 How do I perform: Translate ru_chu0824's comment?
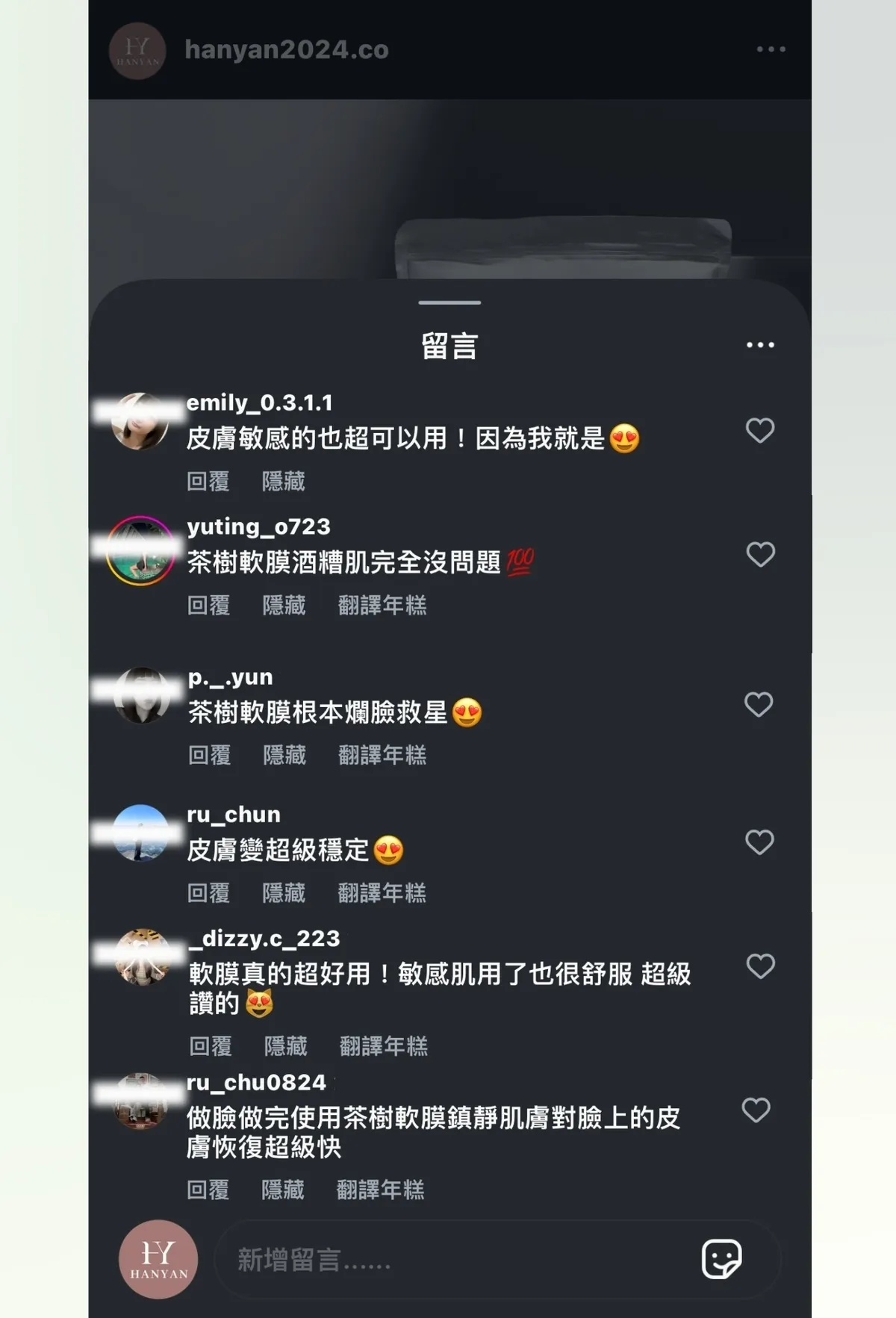(x=380, y=1190)
